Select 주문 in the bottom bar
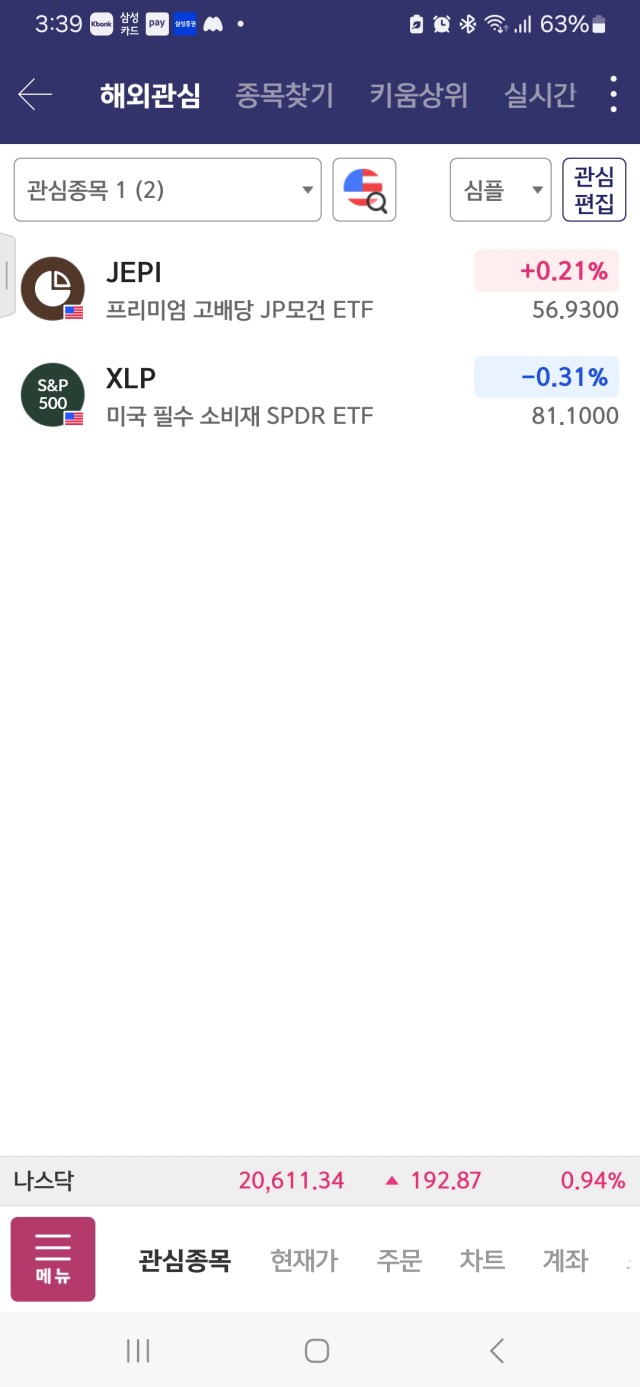Viewport: 640px width, 1387px height. (399, 1260)
